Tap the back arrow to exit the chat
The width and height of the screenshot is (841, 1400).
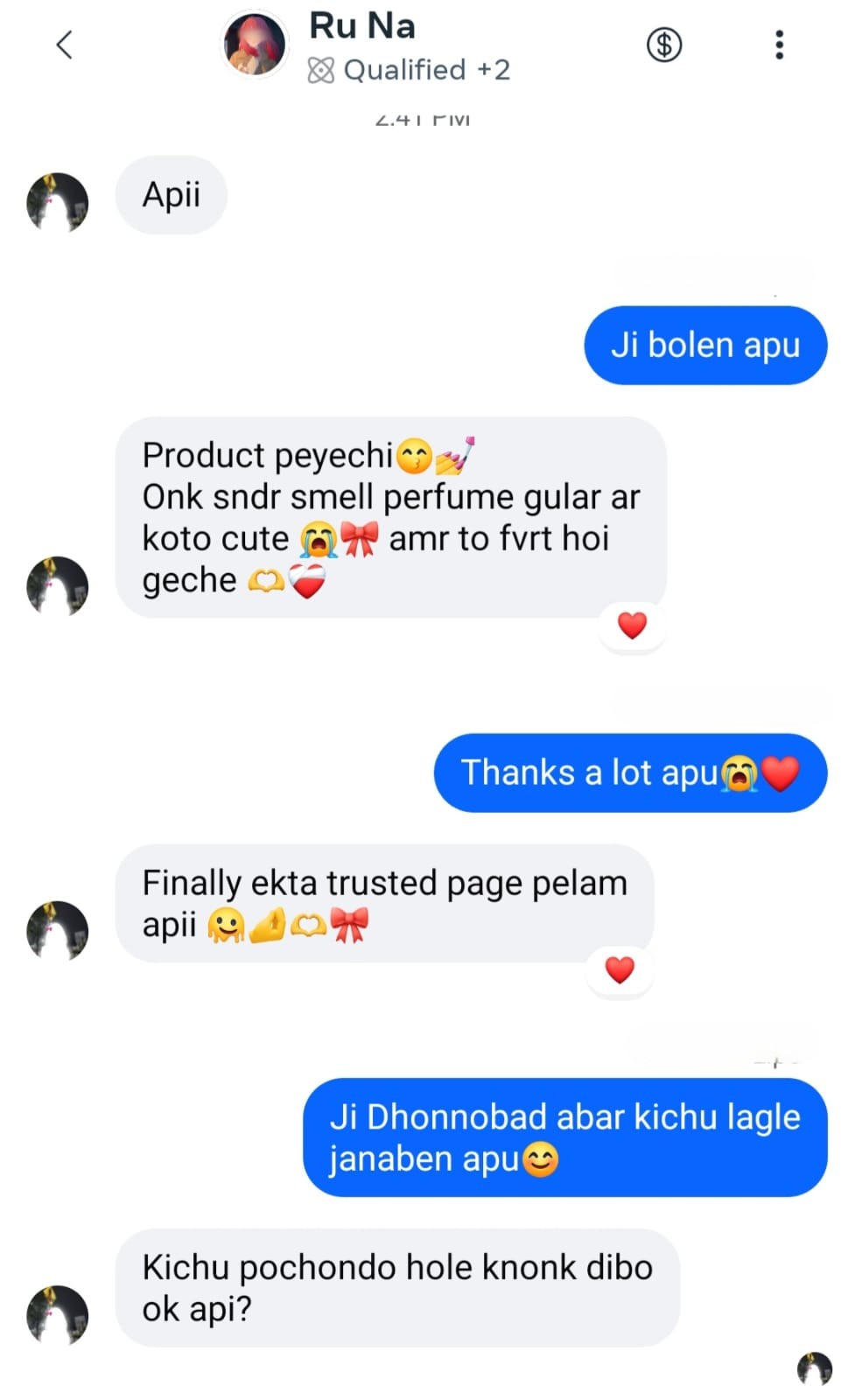(66, 45)
